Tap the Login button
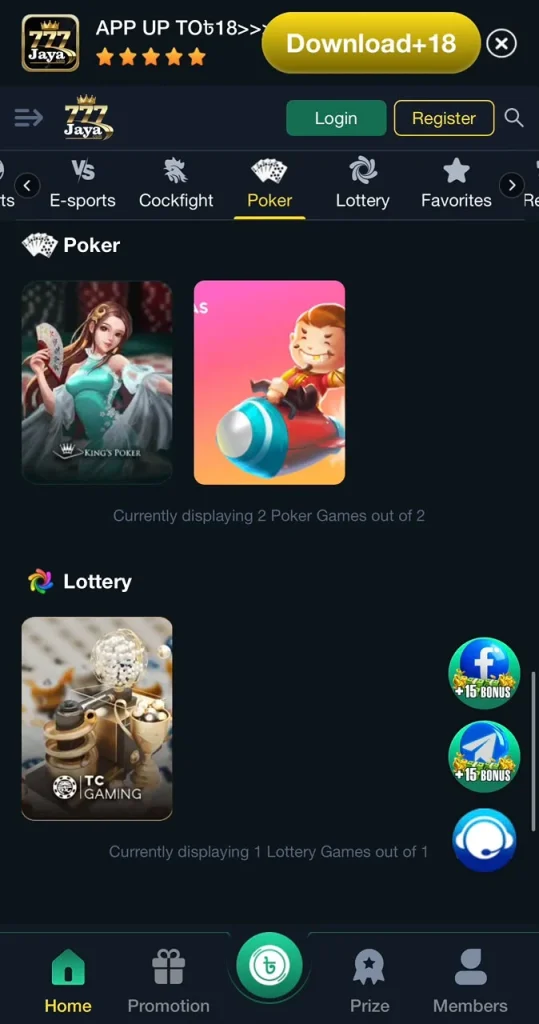 tap(336, 118)
